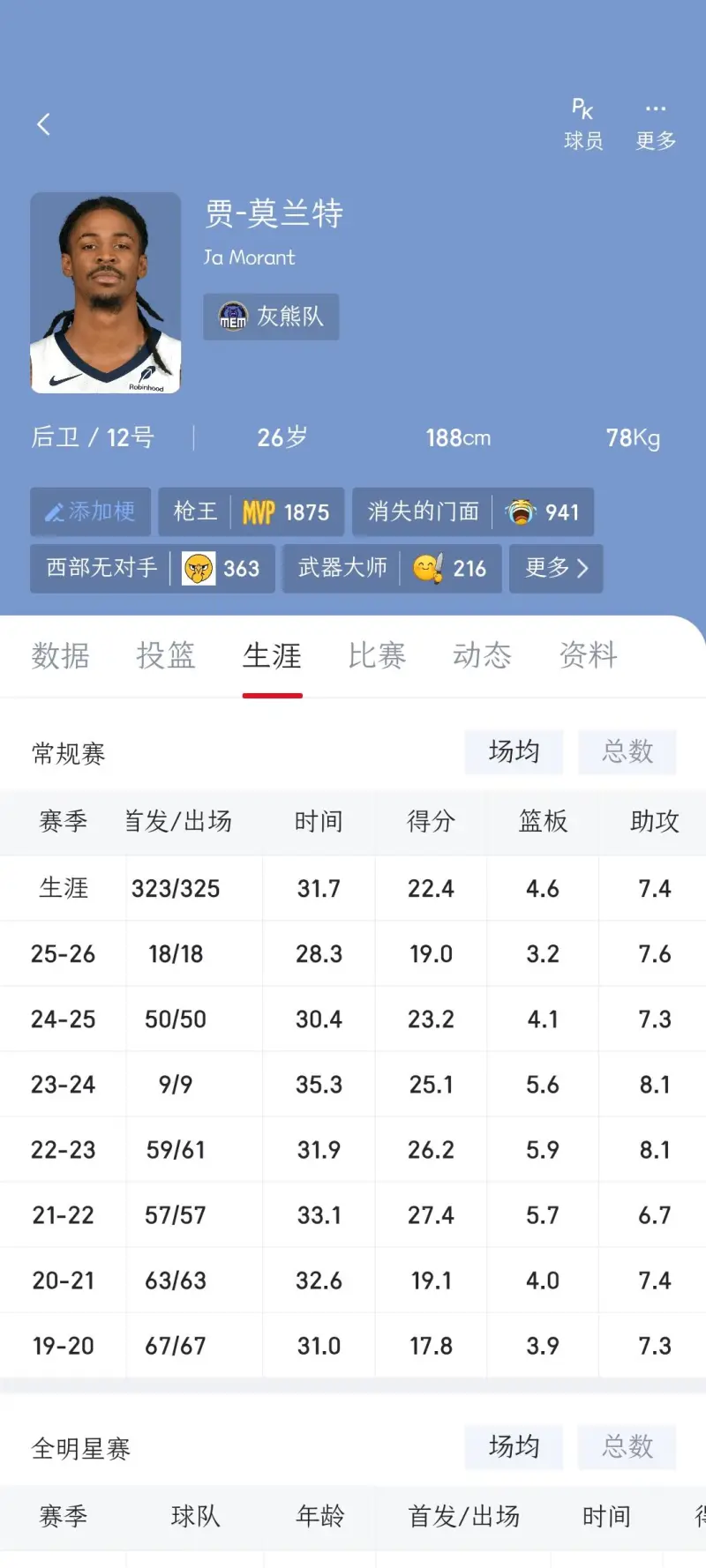Show 常规赛 stats as 场均

click(x=514, y=751)
